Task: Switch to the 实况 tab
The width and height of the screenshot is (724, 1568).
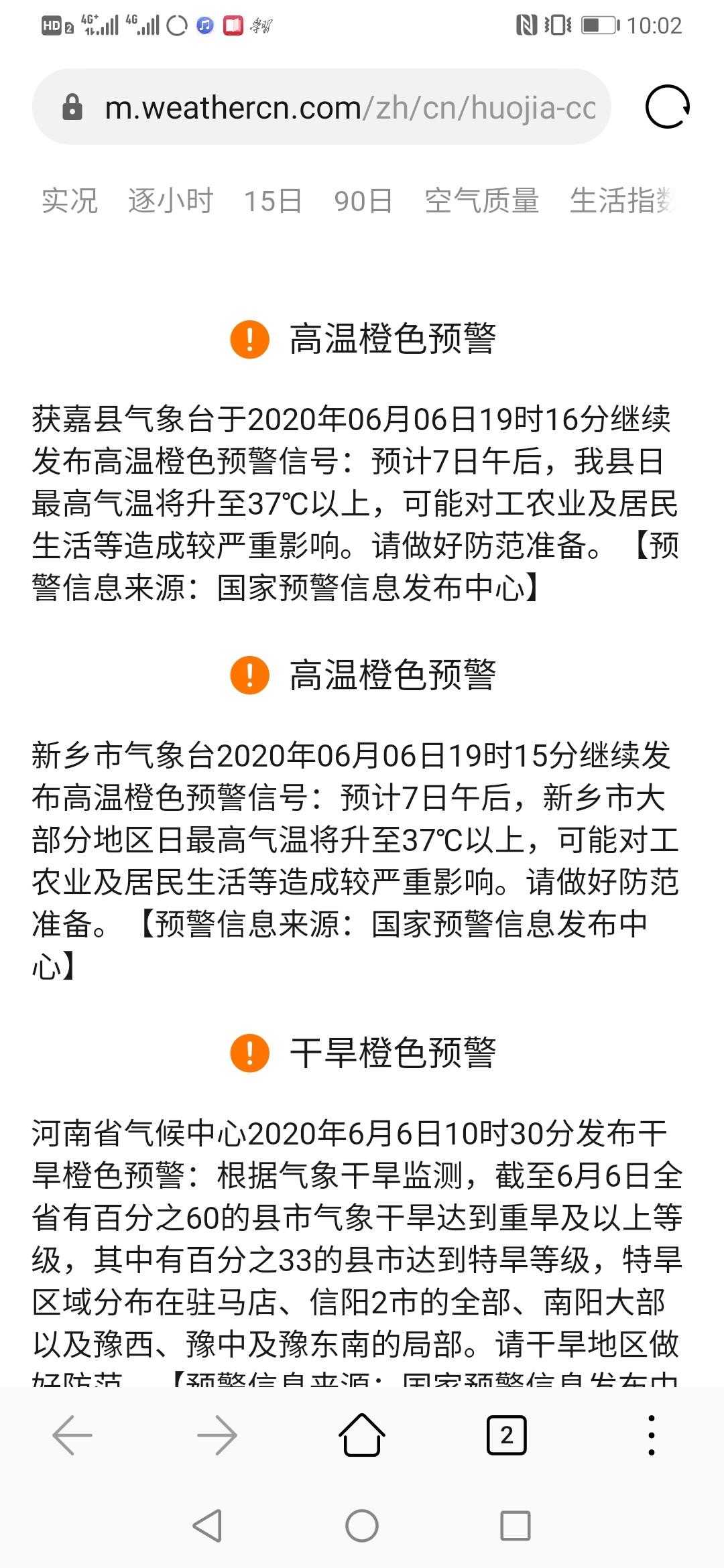Action: click(69, 201)
